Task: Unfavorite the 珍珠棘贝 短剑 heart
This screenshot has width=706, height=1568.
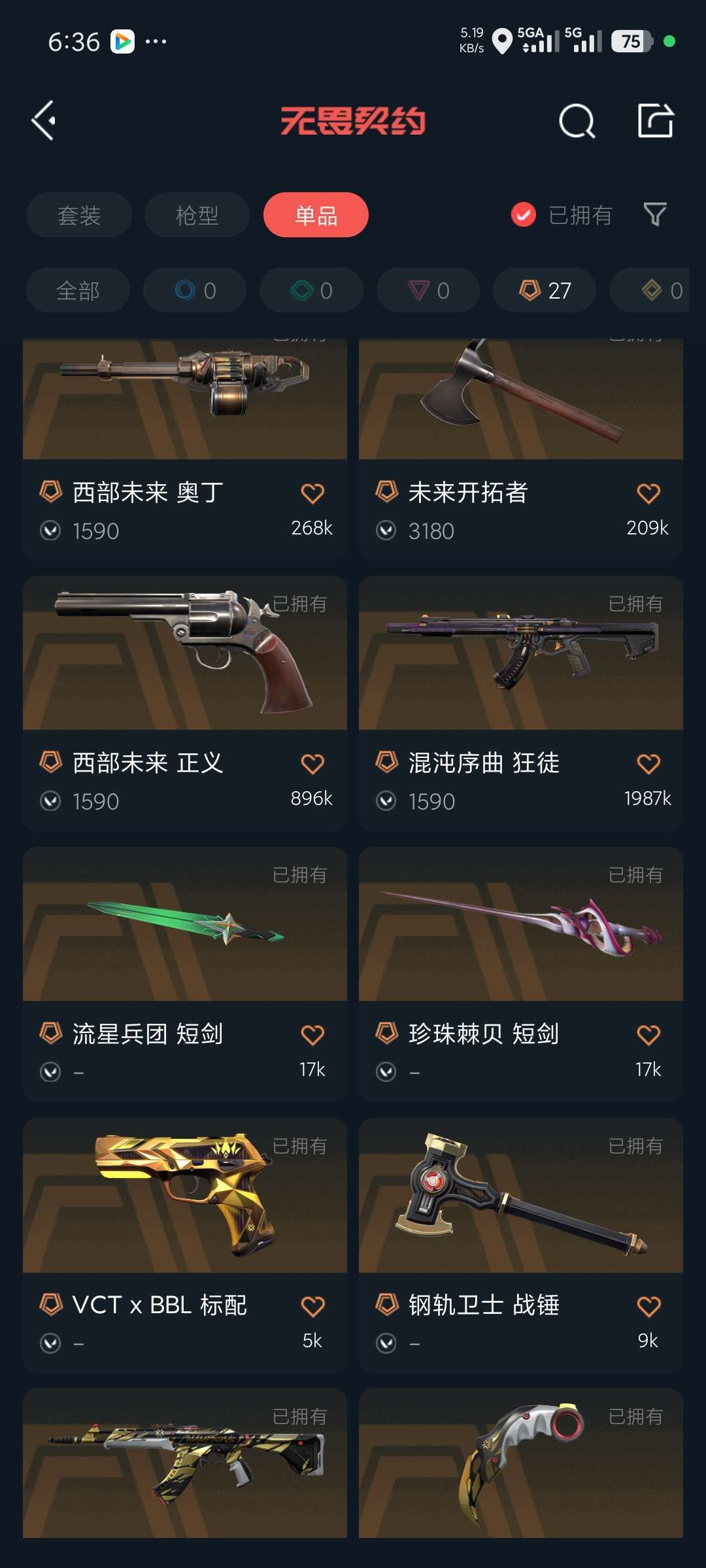Action: pos(648,1034)
